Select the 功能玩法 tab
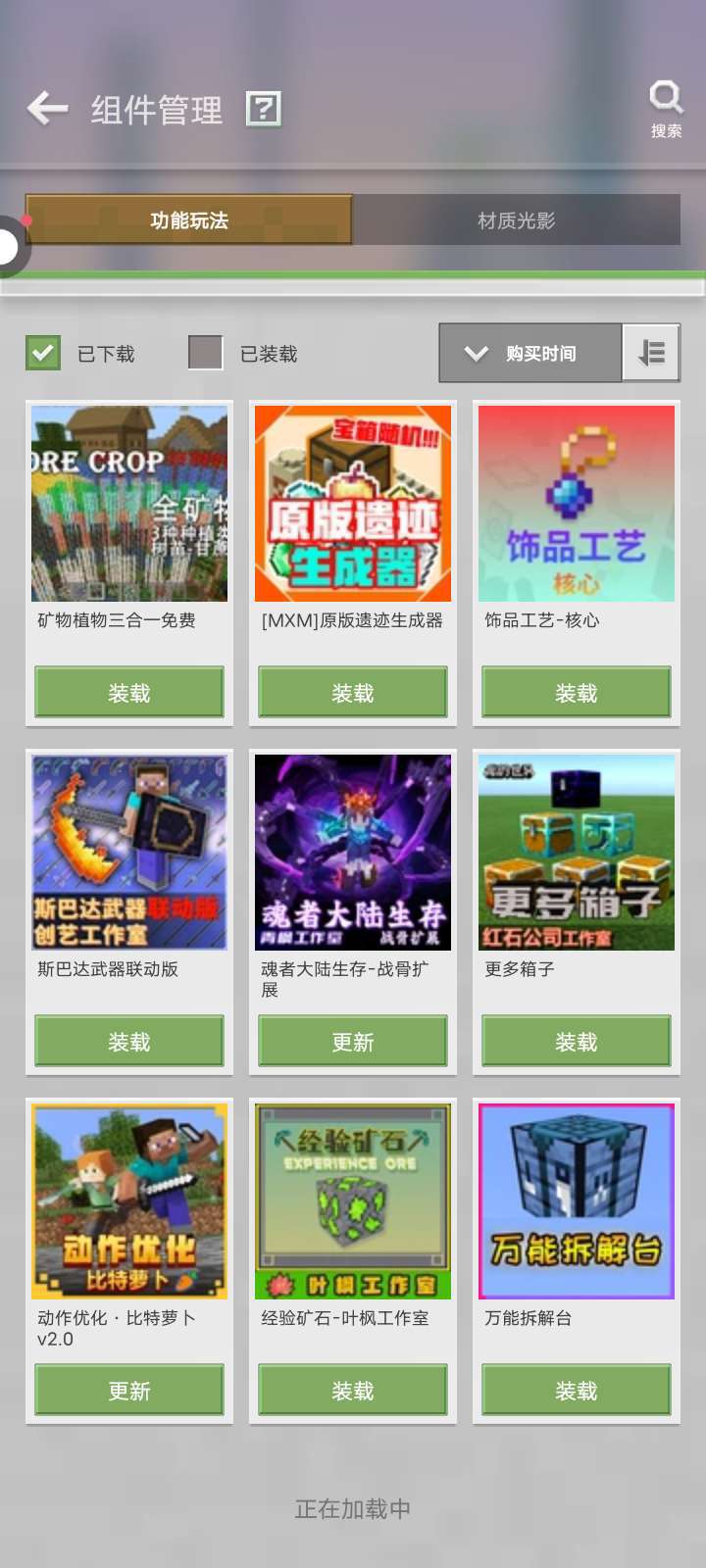This screenshot has height=1568, width=706. (189, 220)
